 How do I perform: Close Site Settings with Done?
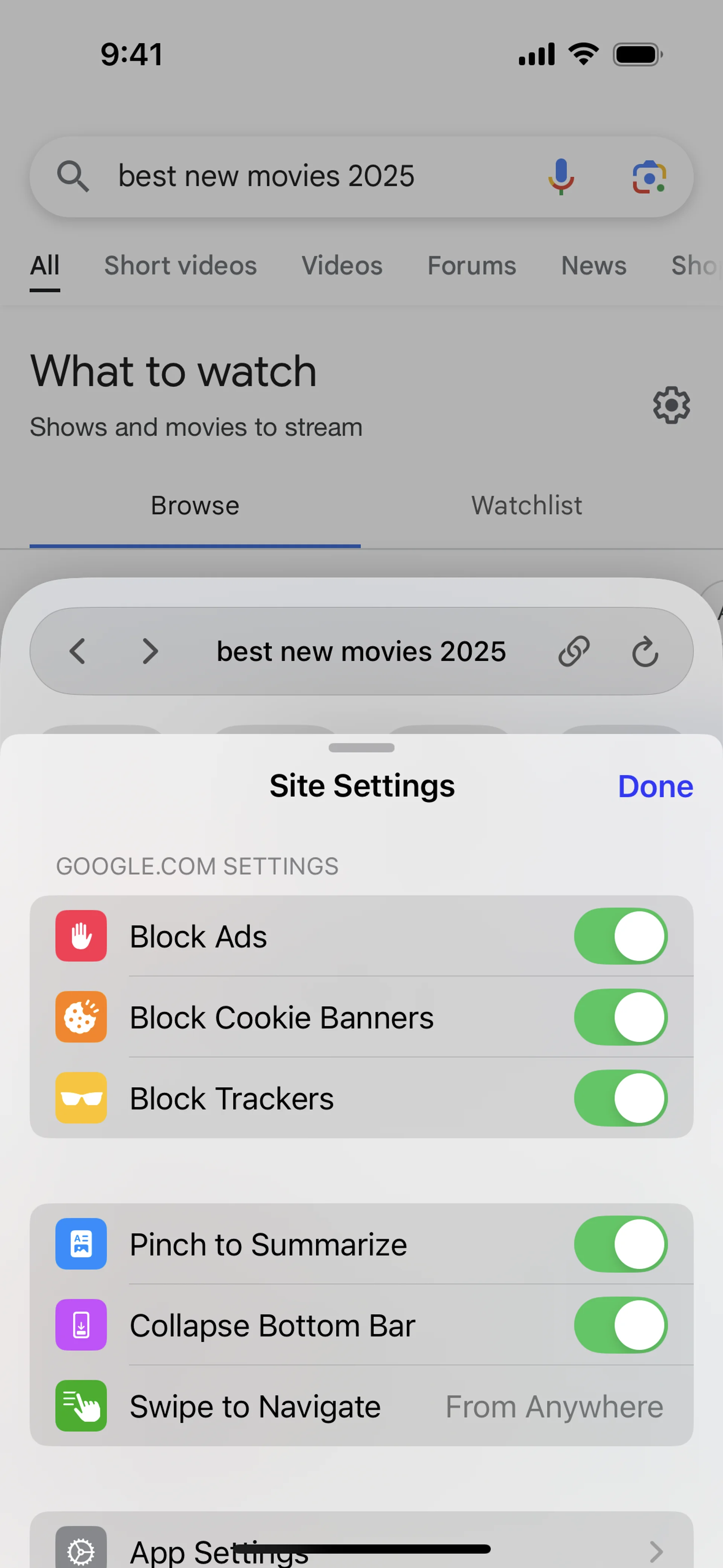(x=655, y=786)
